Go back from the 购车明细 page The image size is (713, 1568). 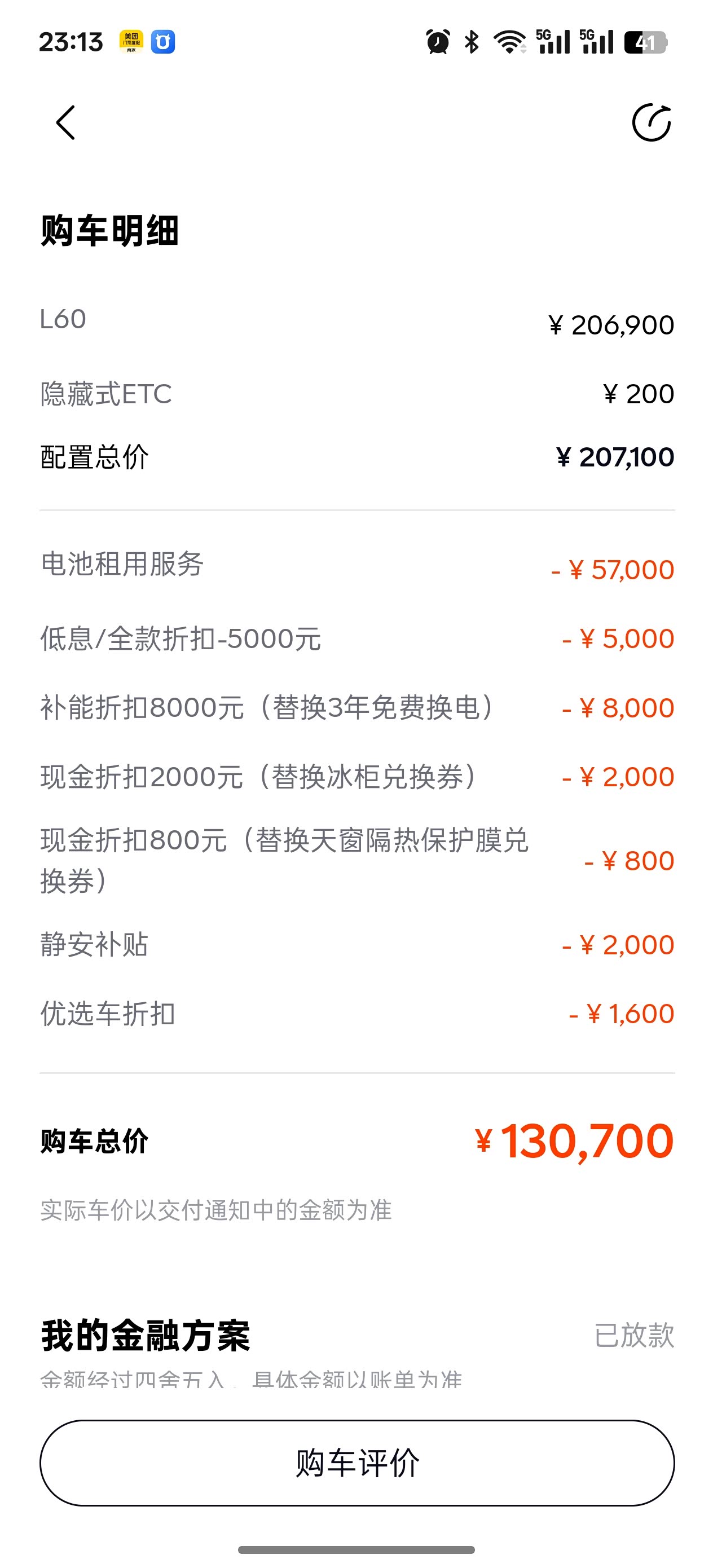point(66,122)
